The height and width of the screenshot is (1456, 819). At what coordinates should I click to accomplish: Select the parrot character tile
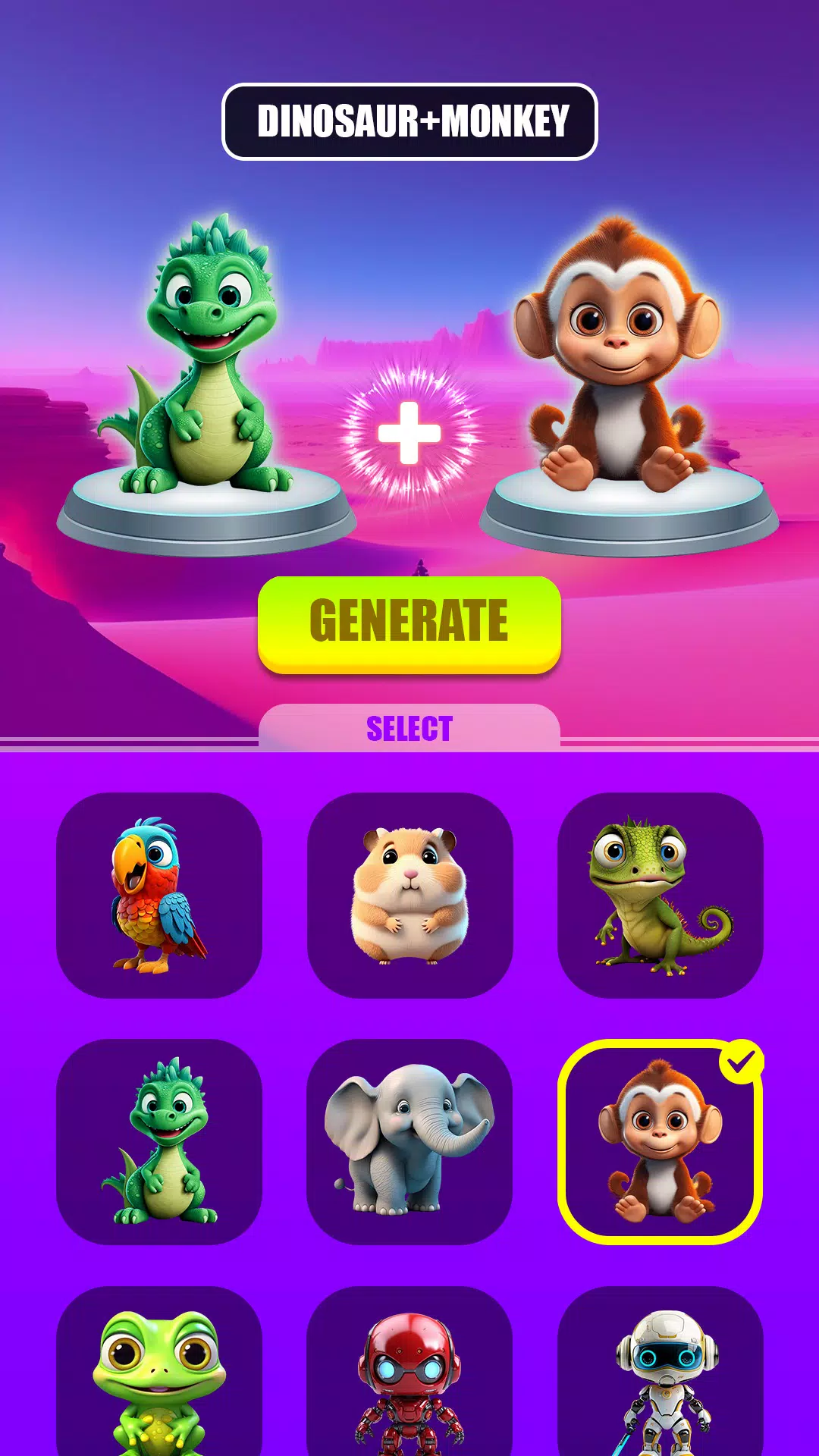coord(159,895)
